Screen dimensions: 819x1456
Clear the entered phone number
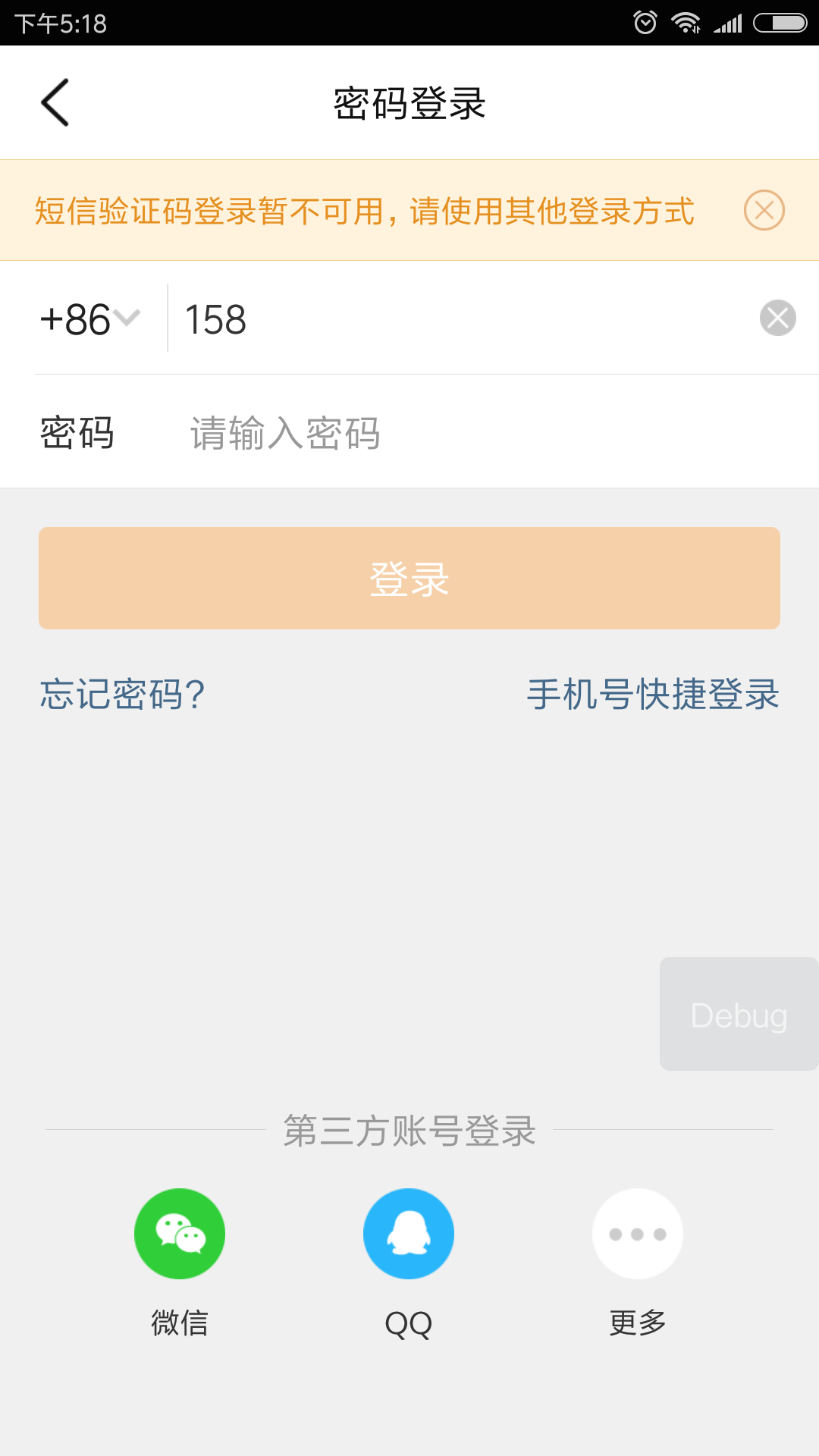coord(777,318)
